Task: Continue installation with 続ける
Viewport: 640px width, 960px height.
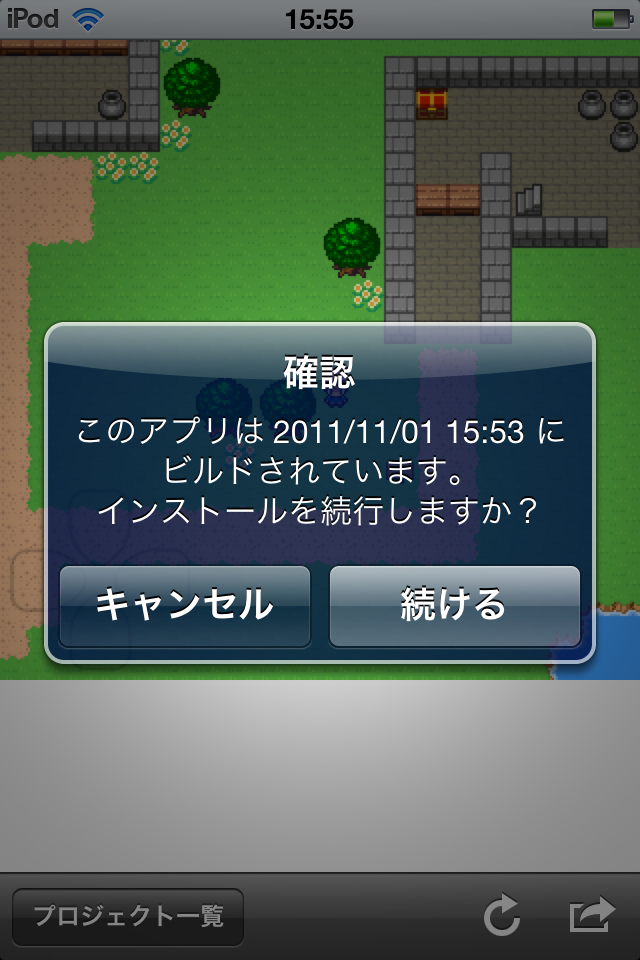Action: (455, 606)
